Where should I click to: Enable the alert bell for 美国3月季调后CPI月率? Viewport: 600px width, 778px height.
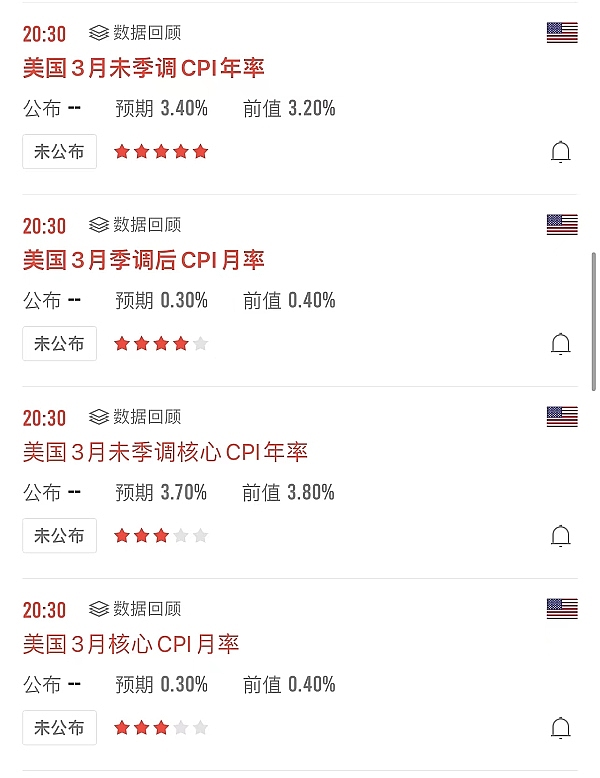[x=561, y=344]
